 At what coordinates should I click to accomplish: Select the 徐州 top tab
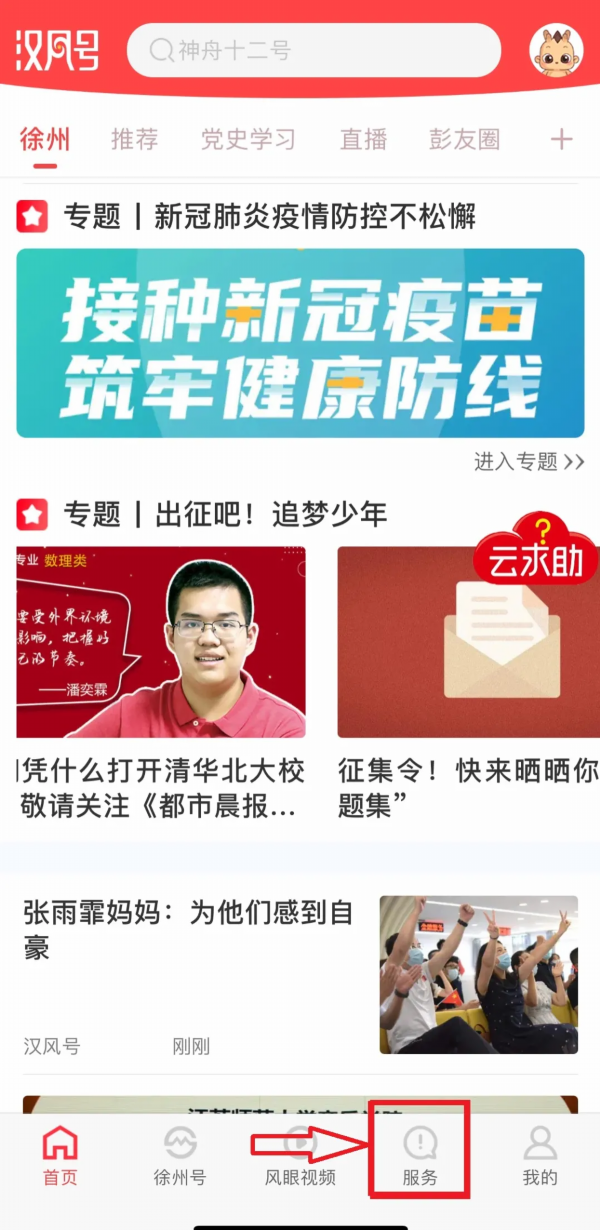[x=45, y=139]
